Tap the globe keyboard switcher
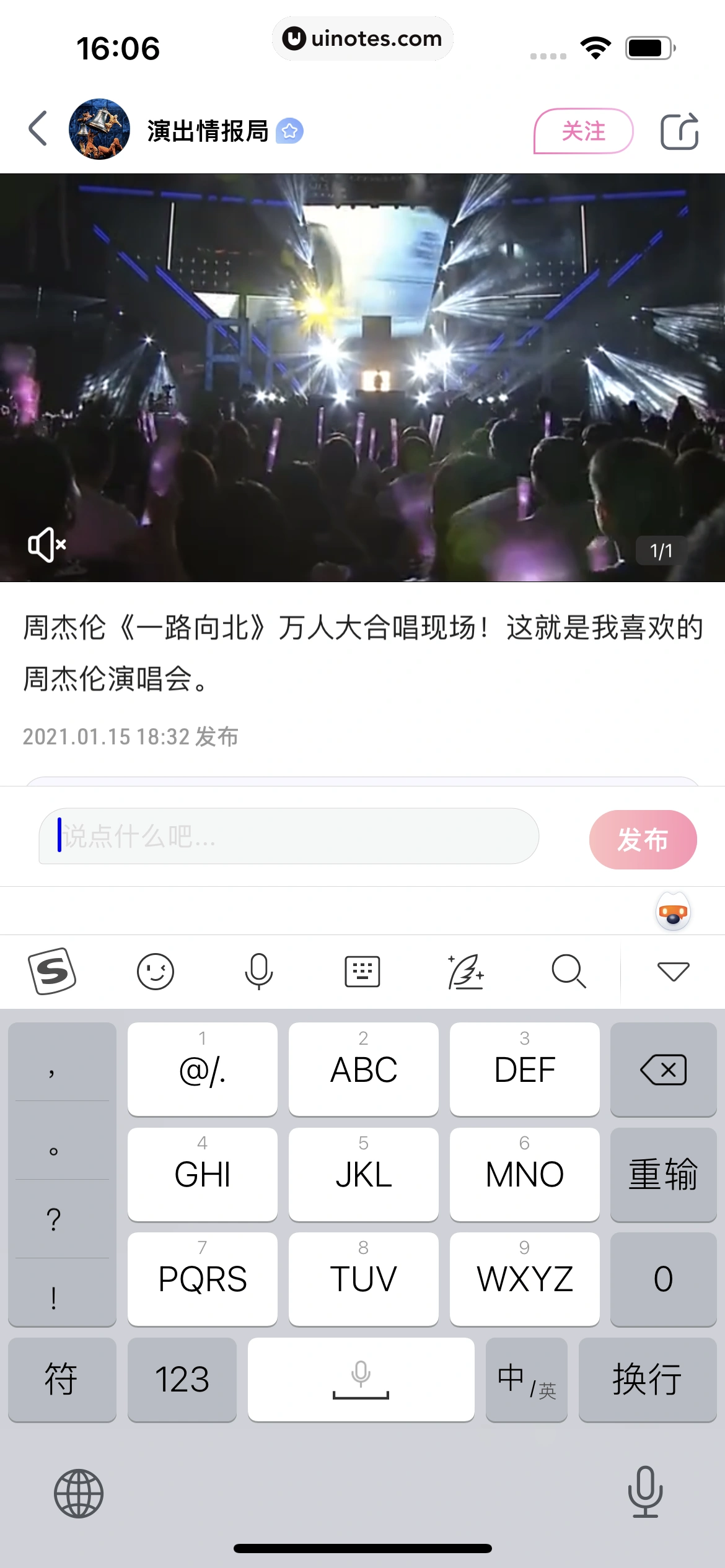The width and height of the screenshot is (725, 1568). point(79,1493)
